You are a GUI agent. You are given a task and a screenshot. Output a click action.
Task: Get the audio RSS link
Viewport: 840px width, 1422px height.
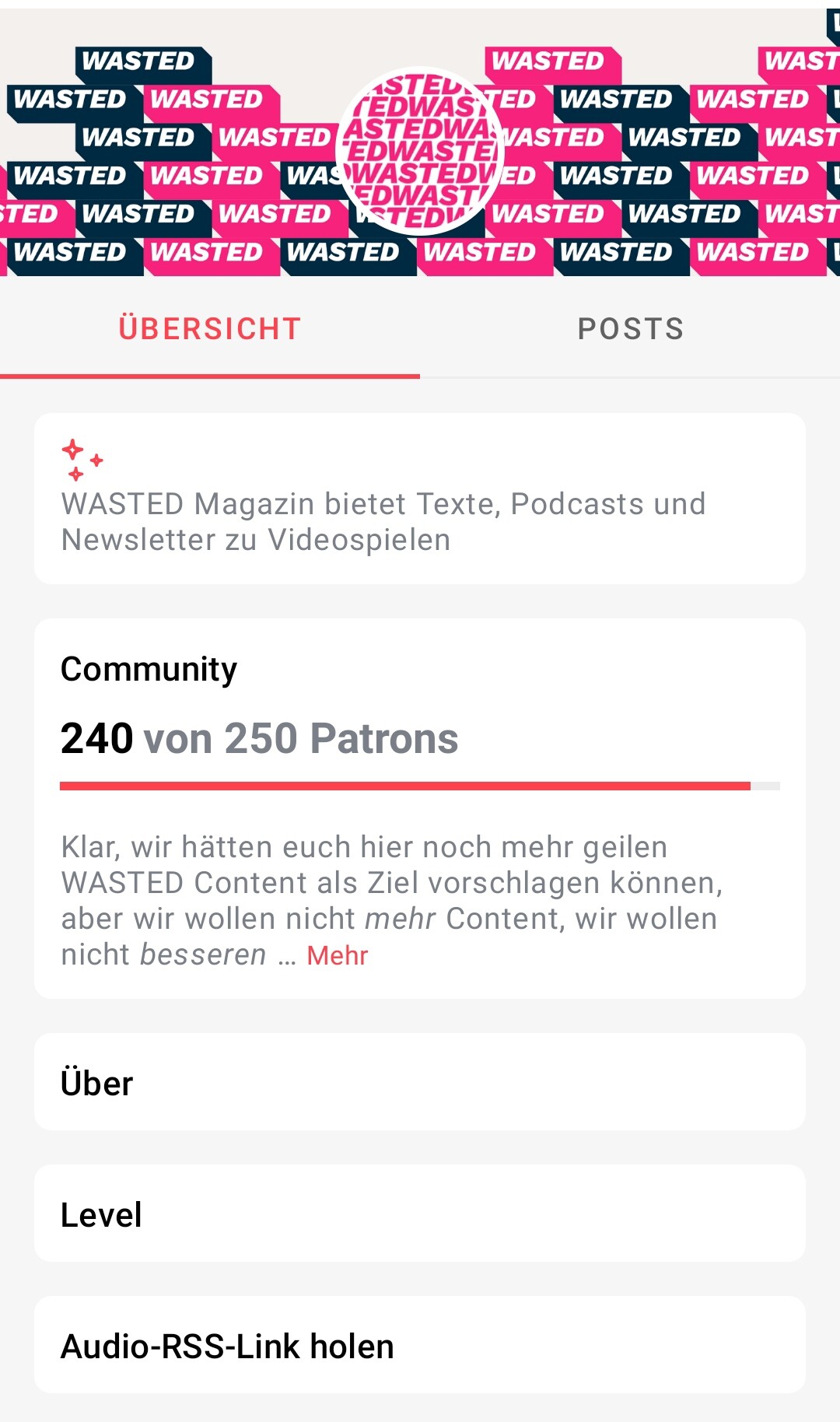point(420,1346)
